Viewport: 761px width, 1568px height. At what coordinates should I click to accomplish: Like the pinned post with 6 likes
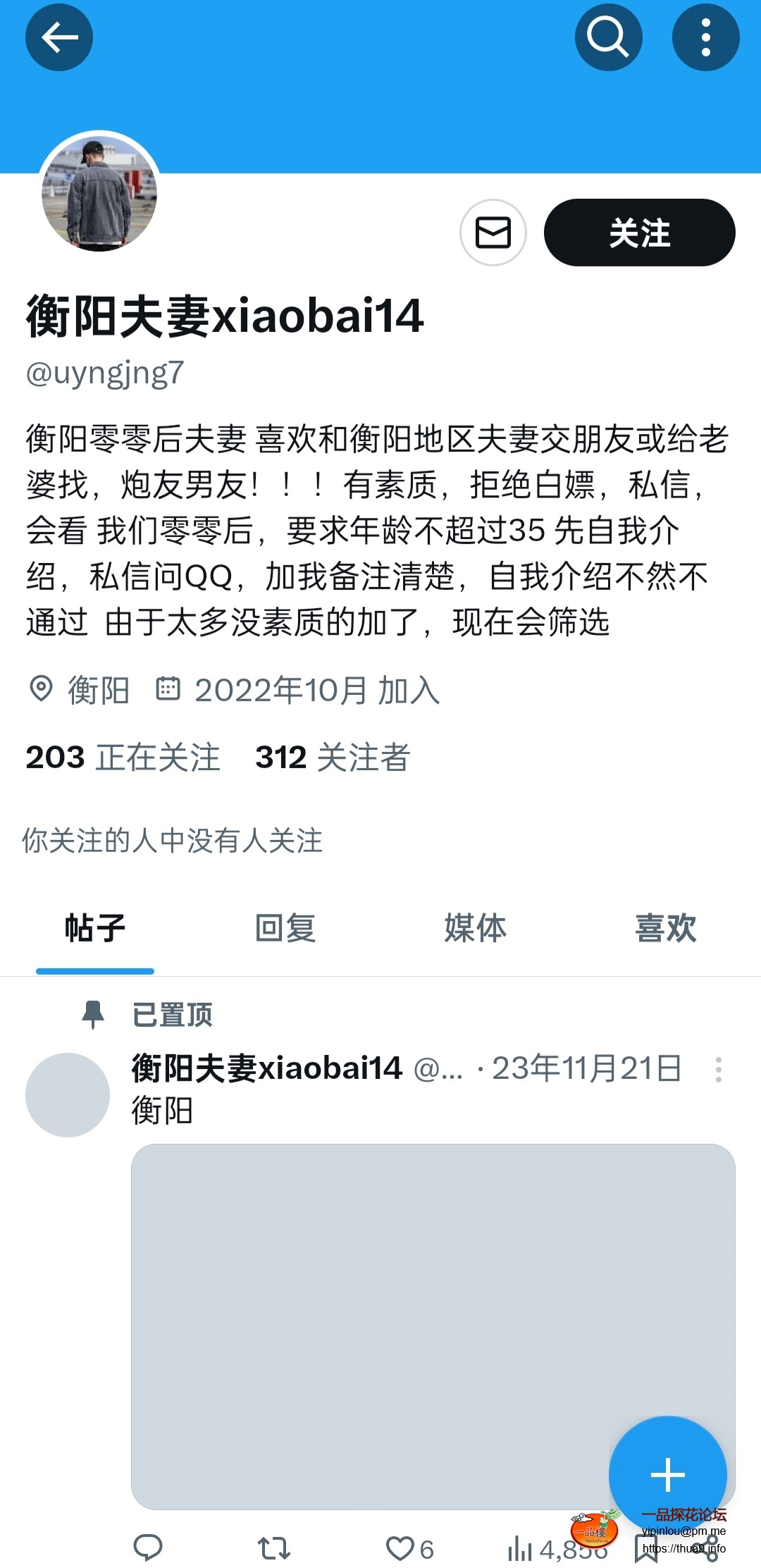coord(401,1548)
